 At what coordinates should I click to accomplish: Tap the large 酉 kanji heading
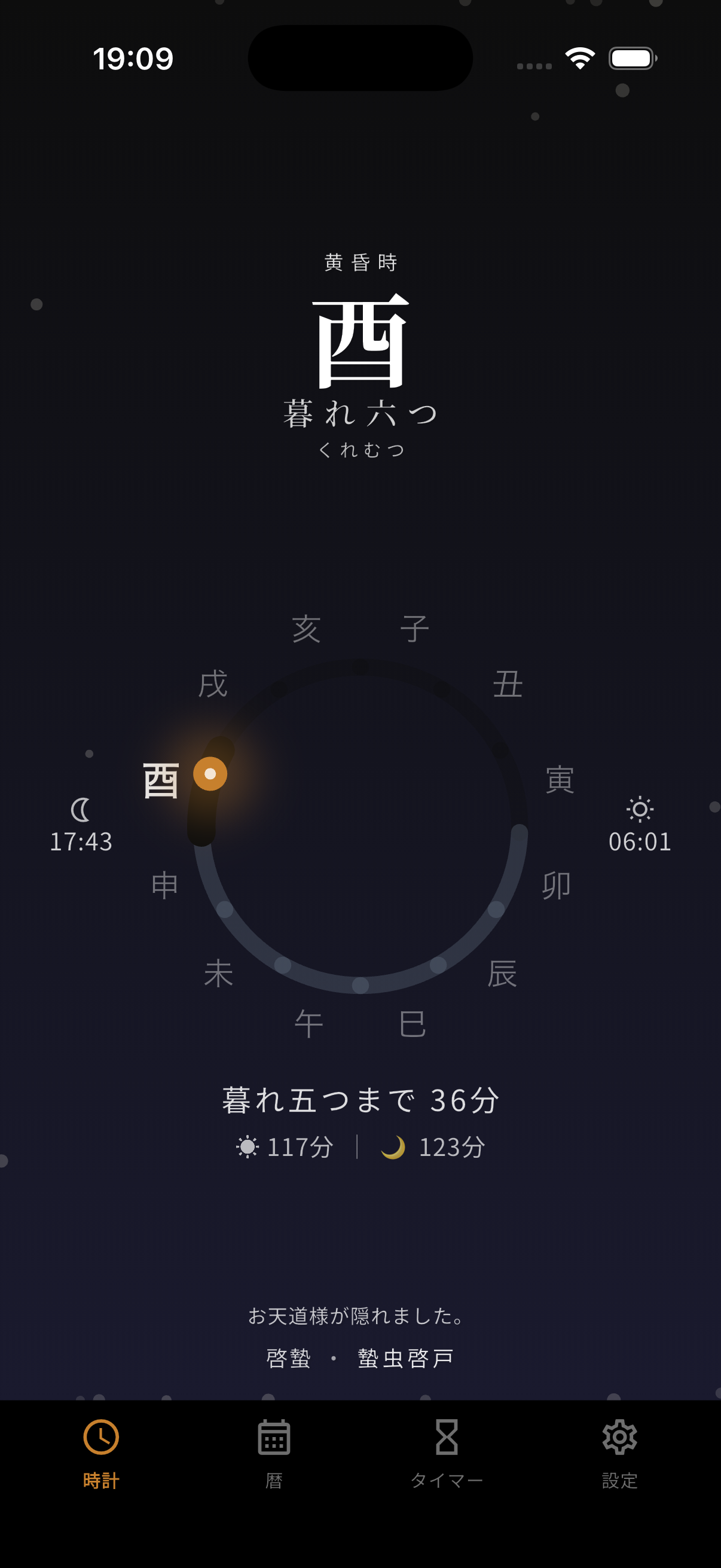point(360,343)
